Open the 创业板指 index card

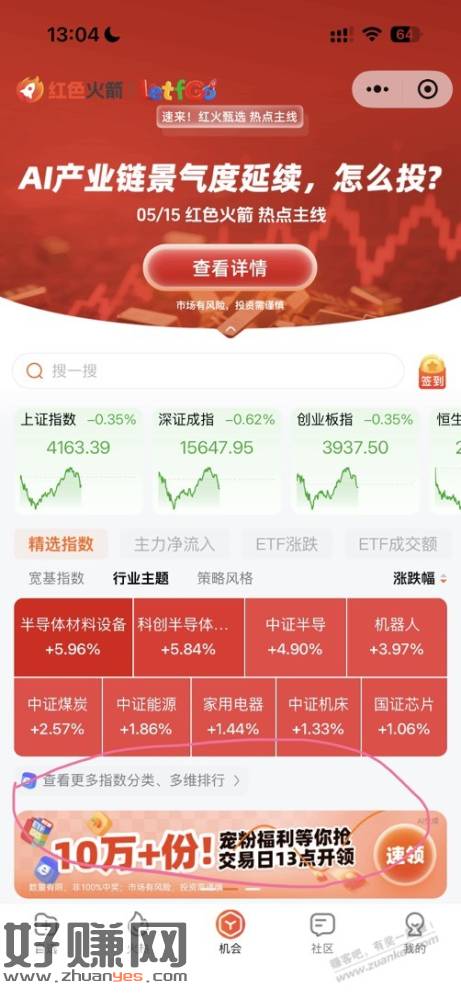(x=355, y=460)
